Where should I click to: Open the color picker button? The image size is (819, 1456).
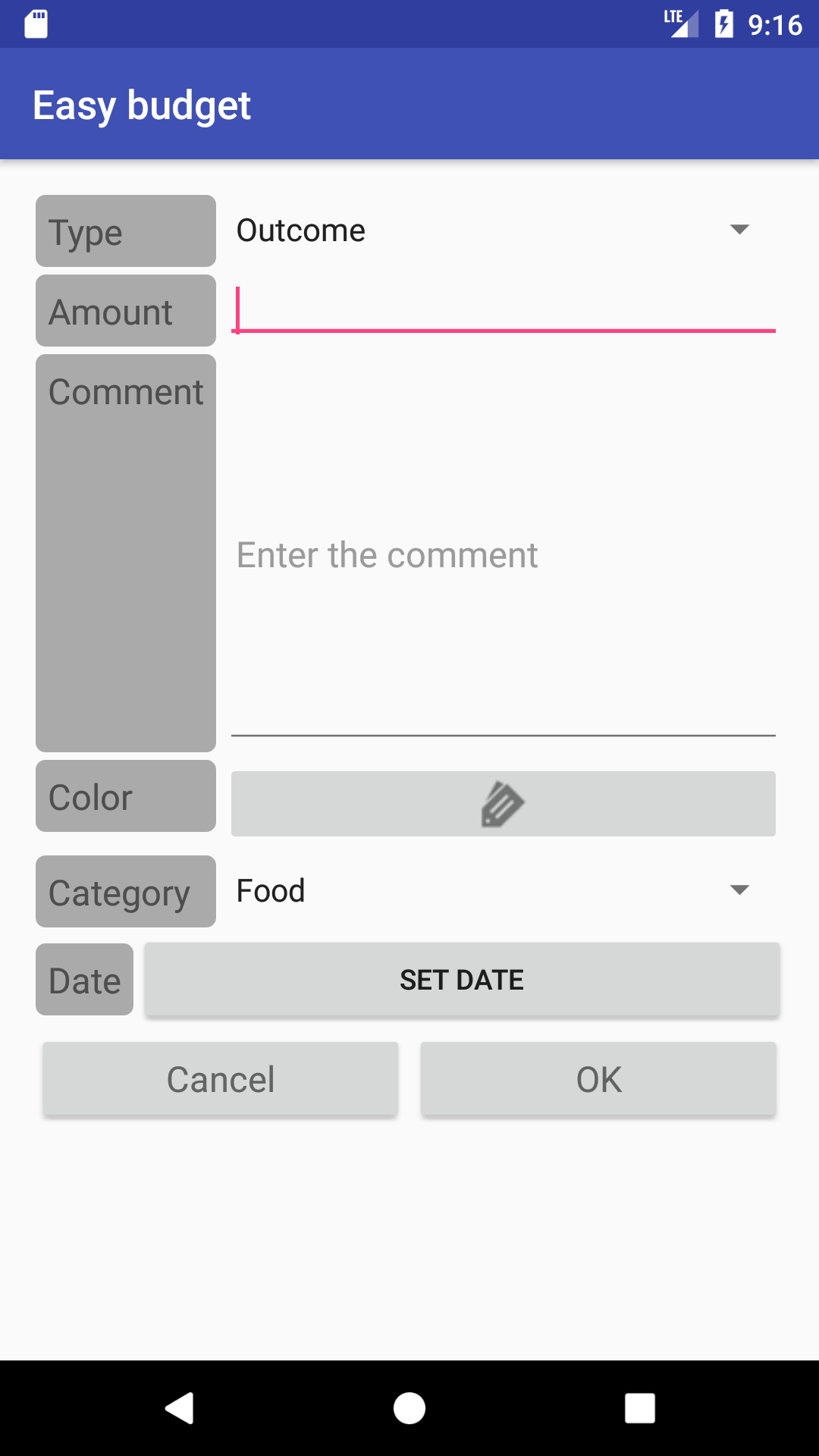pos(504,804)
